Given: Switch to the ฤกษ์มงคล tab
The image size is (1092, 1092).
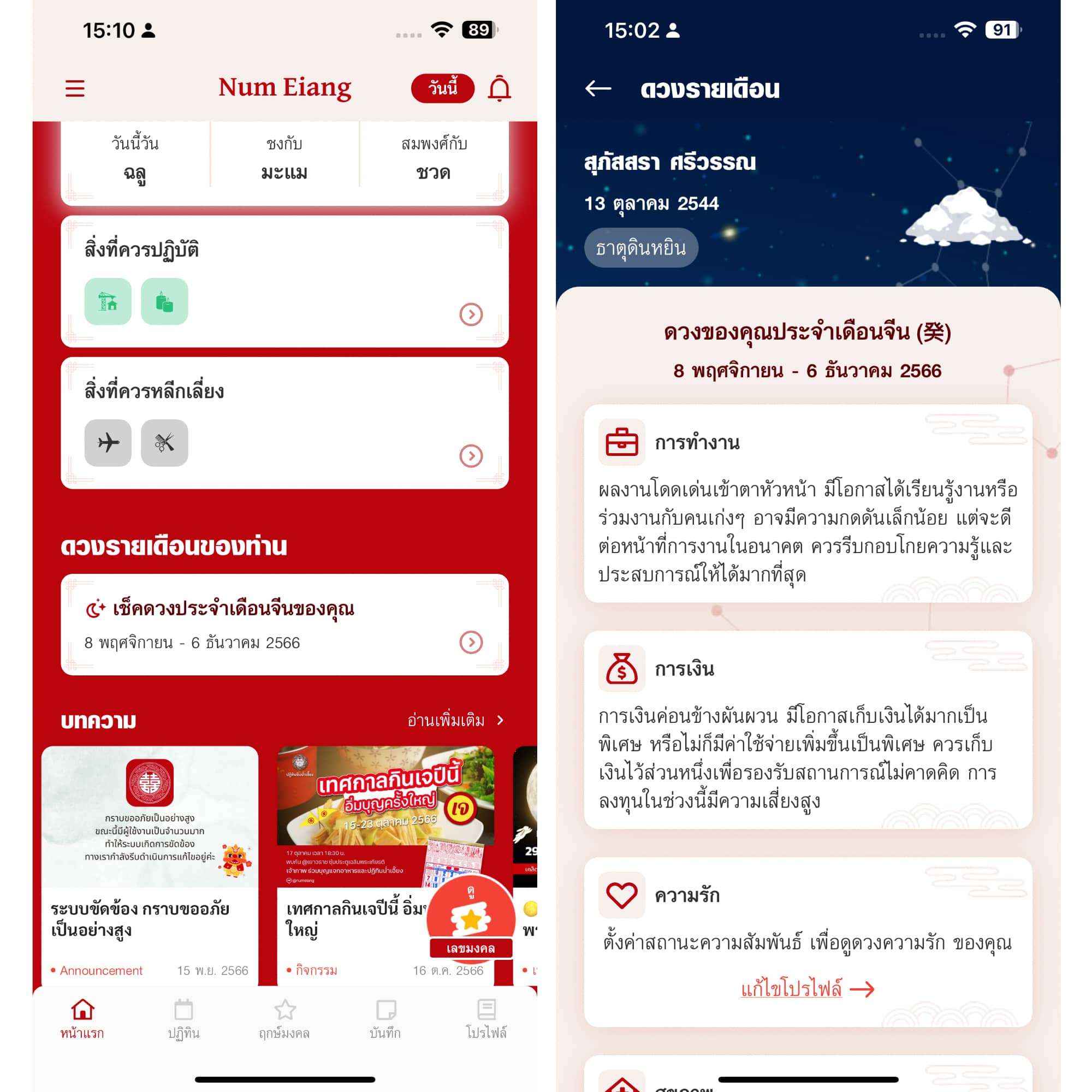Looking at the screenshot, I should 284,1018.
